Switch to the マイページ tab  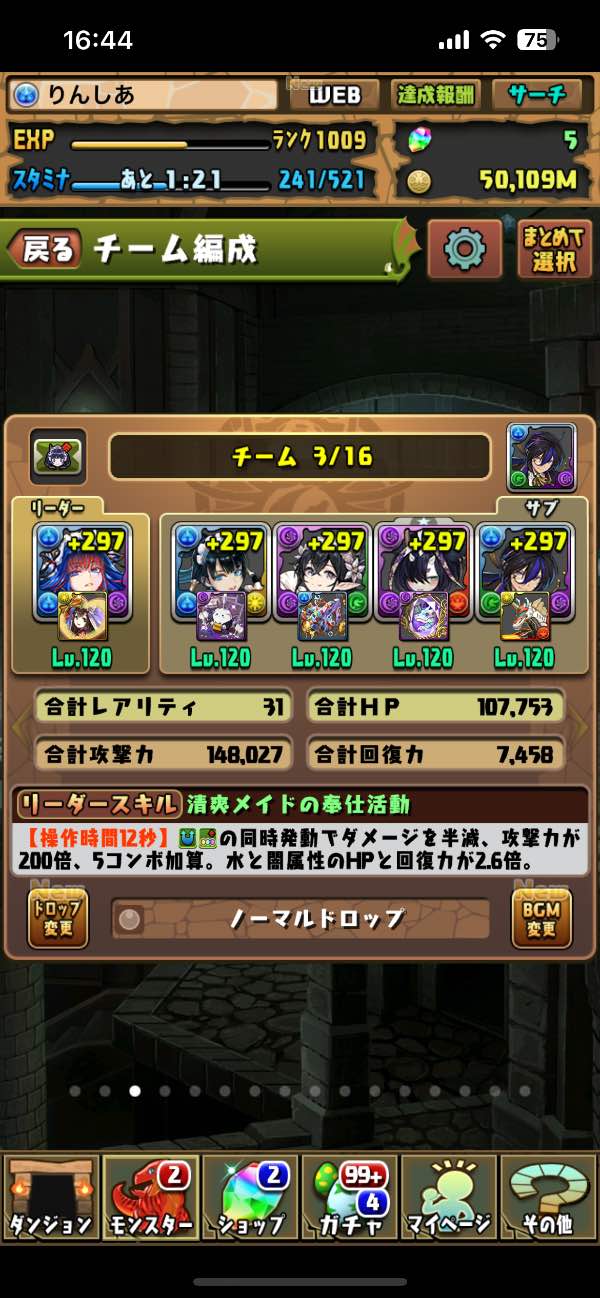448,1197
